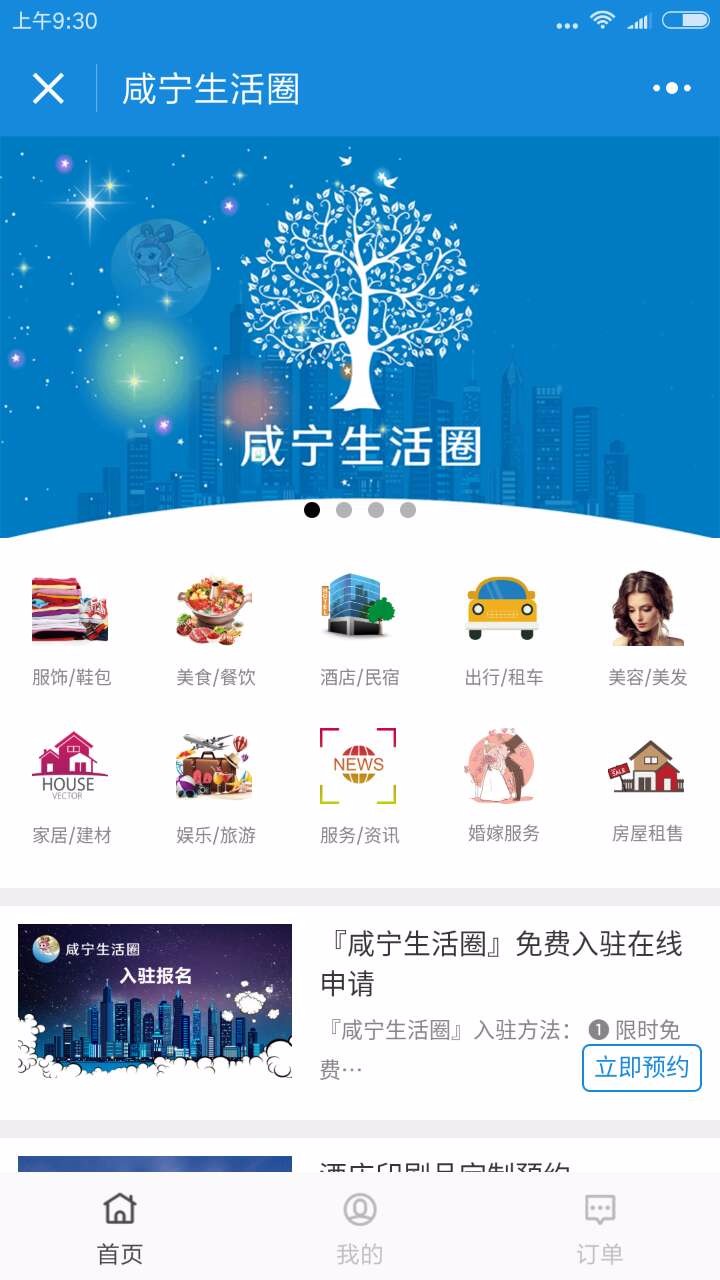Viewport: 720px width, 1280px height.
Task: Go to the 首页 tab
Action: [x=120, y=1228]
